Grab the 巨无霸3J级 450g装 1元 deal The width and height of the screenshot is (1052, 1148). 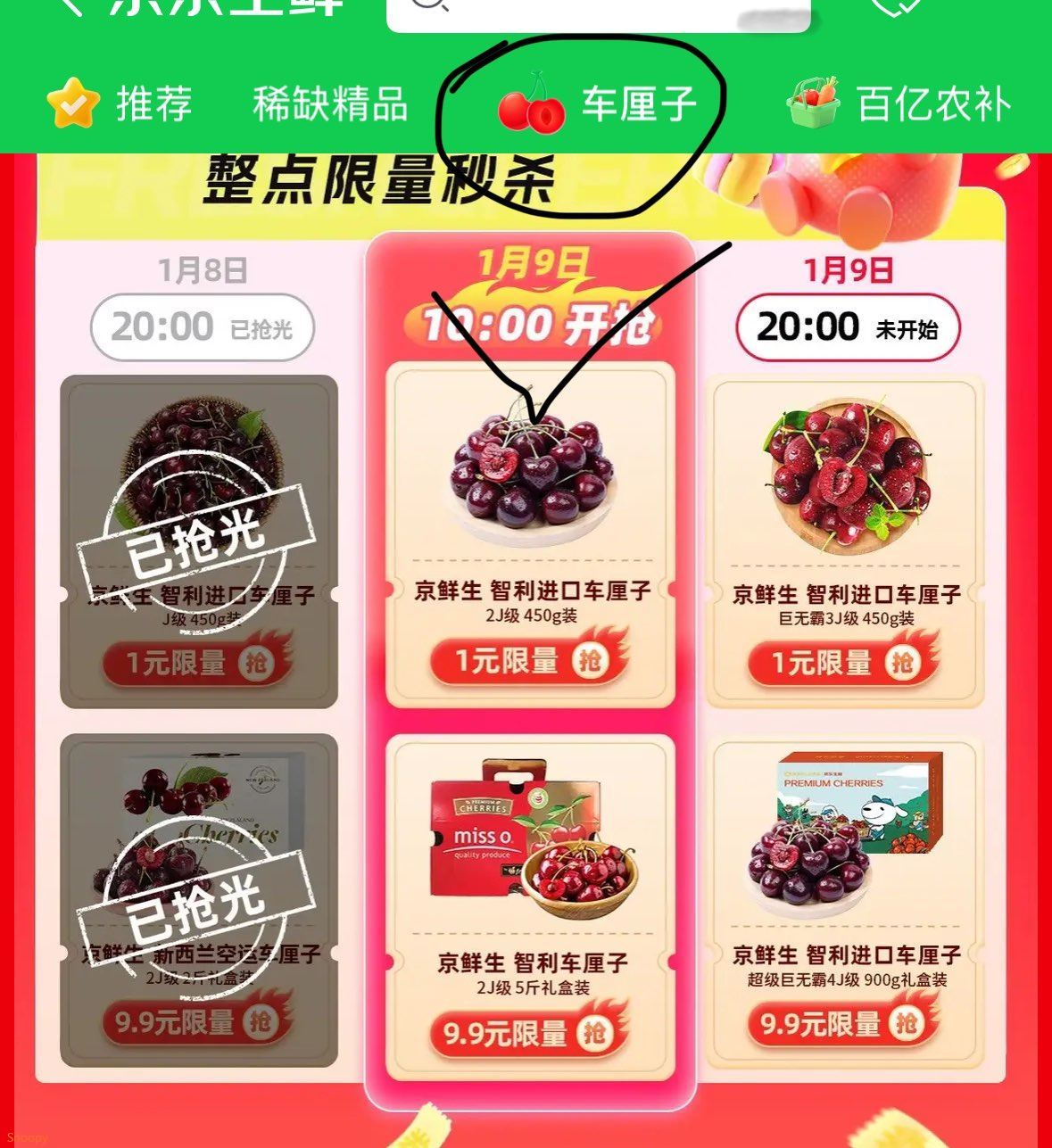coord(844,663)
